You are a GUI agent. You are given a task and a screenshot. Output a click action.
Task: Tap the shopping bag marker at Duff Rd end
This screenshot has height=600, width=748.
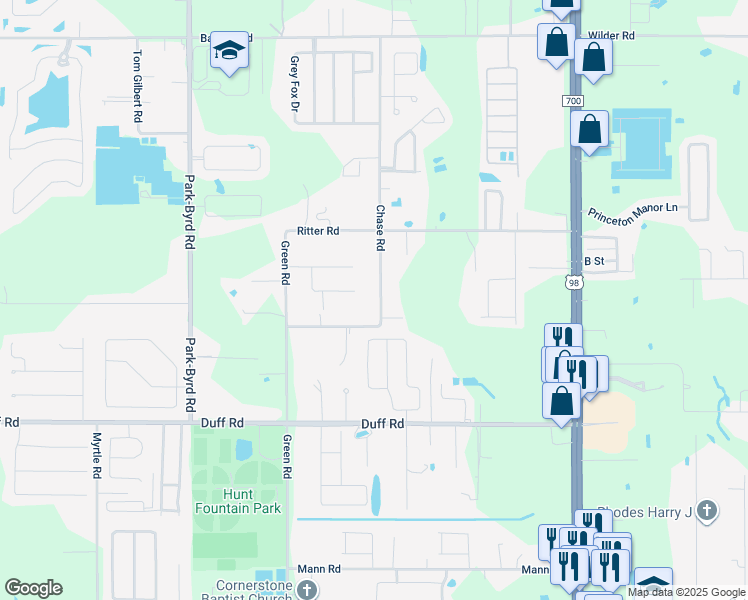561,401
